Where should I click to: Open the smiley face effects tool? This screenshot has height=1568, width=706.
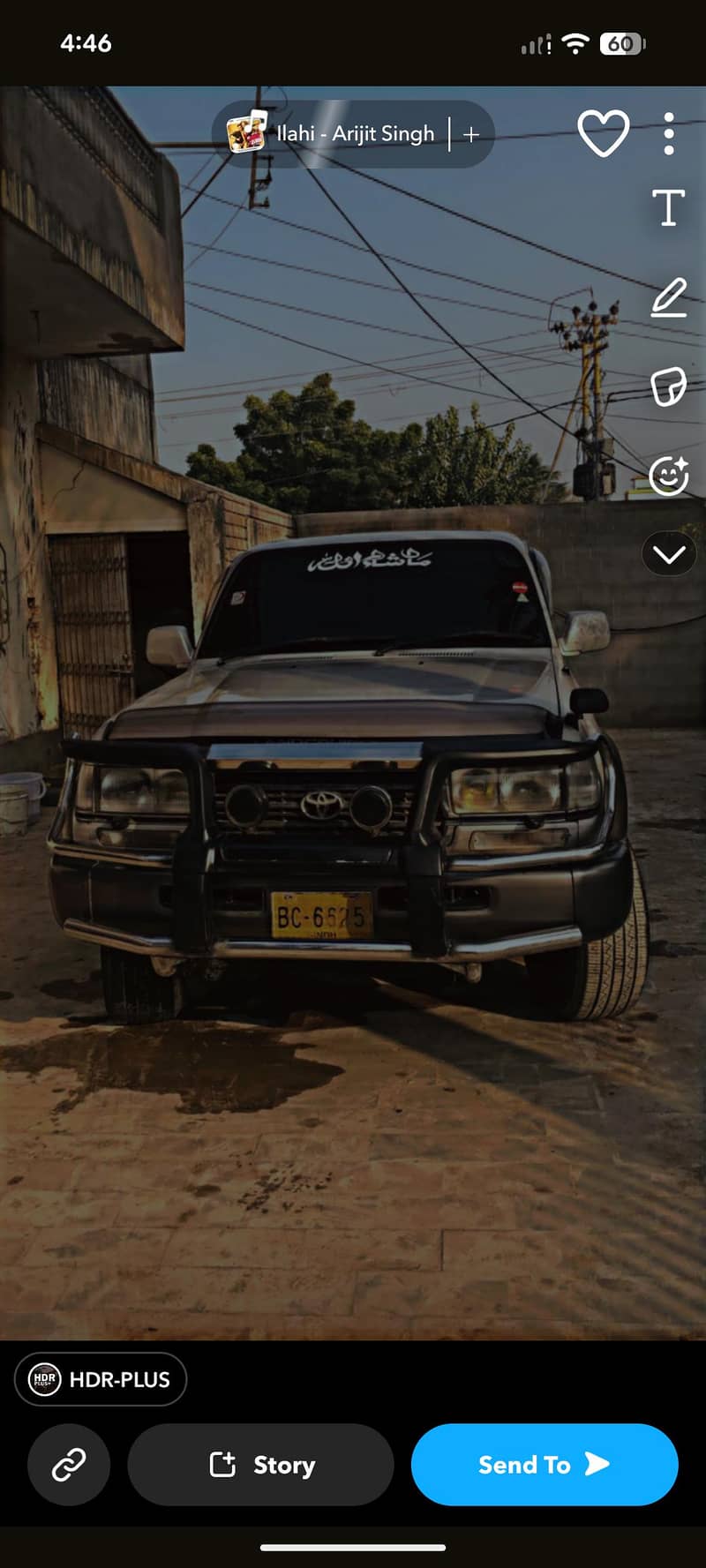tap(669, 476)
